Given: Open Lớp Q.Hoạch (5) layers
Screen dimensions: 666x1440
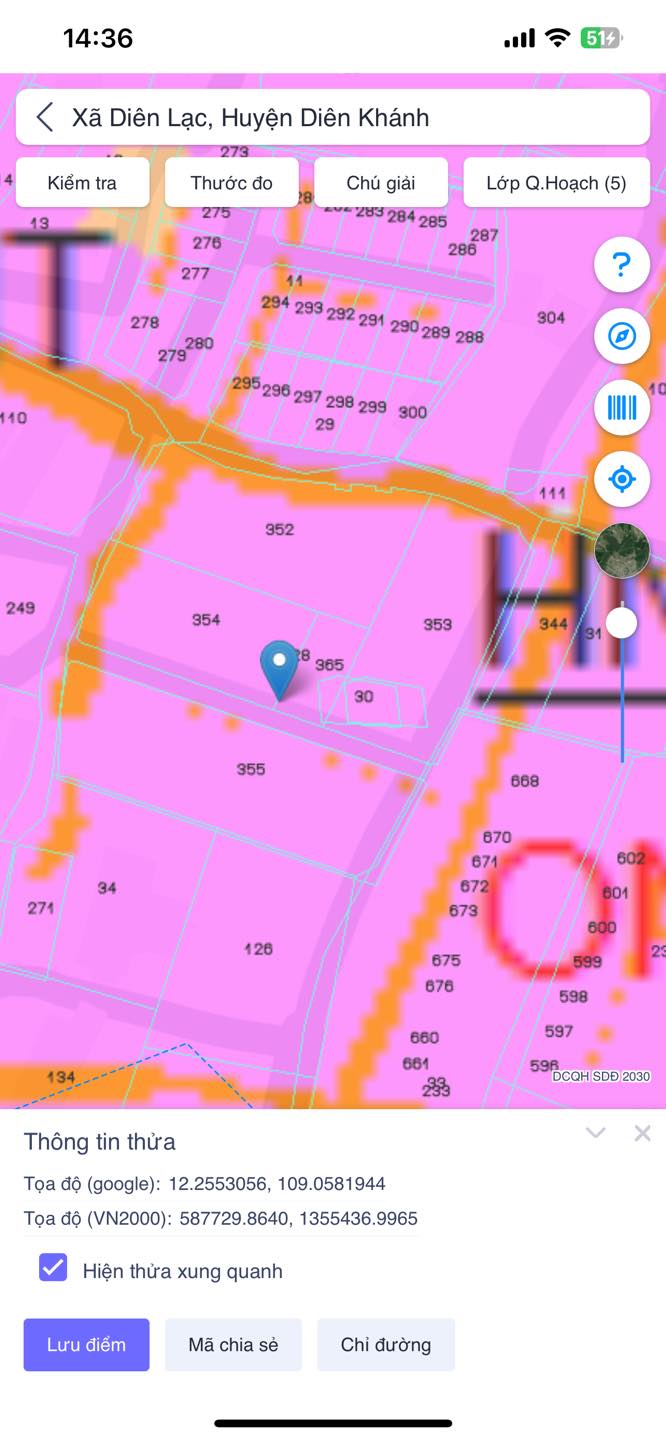Looking at the screenshot, I should [556, 183].
